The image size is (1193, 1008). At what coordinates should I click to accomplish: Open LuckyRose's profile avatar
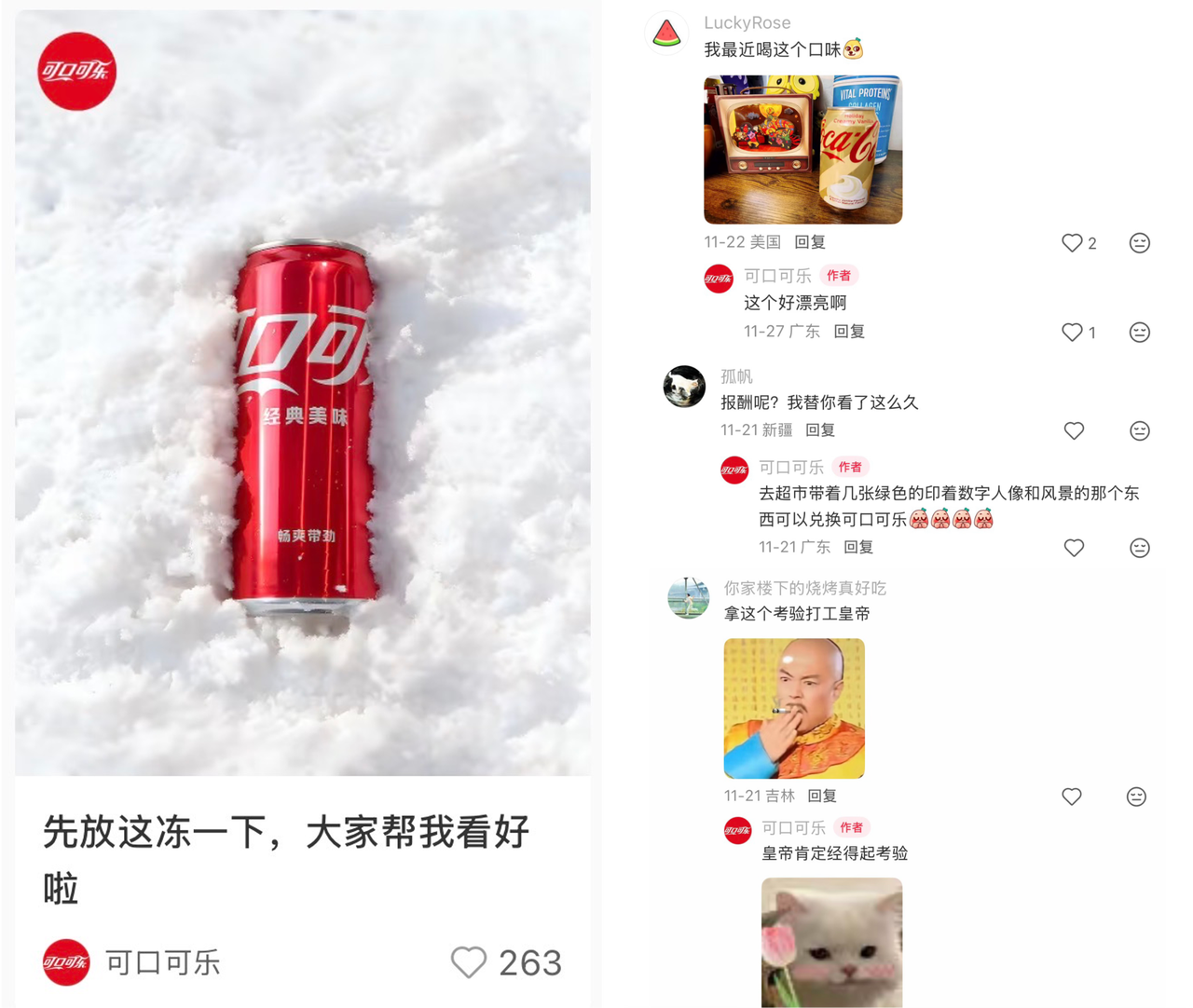pyautogui.click(x=666, y=34)
